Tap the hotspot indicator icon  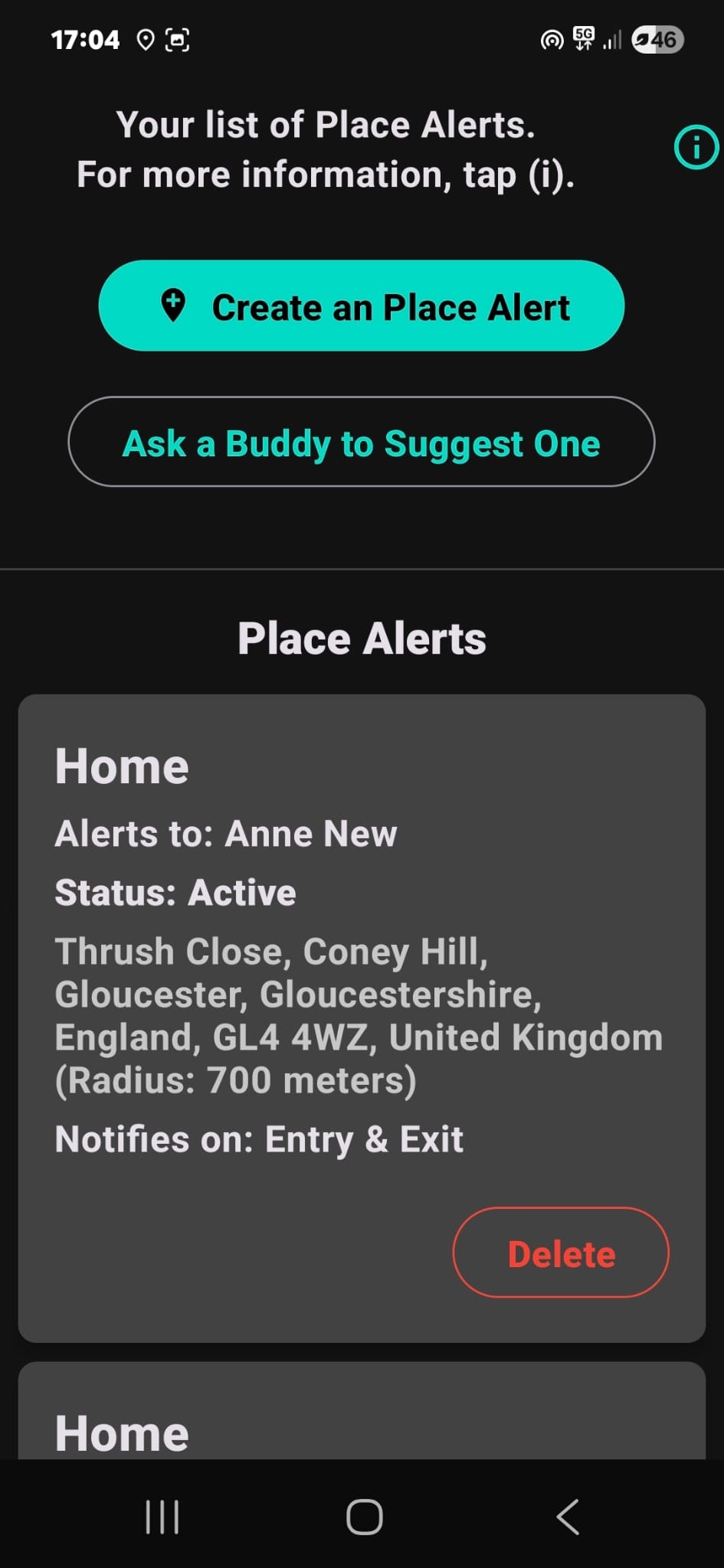(551, 41)
